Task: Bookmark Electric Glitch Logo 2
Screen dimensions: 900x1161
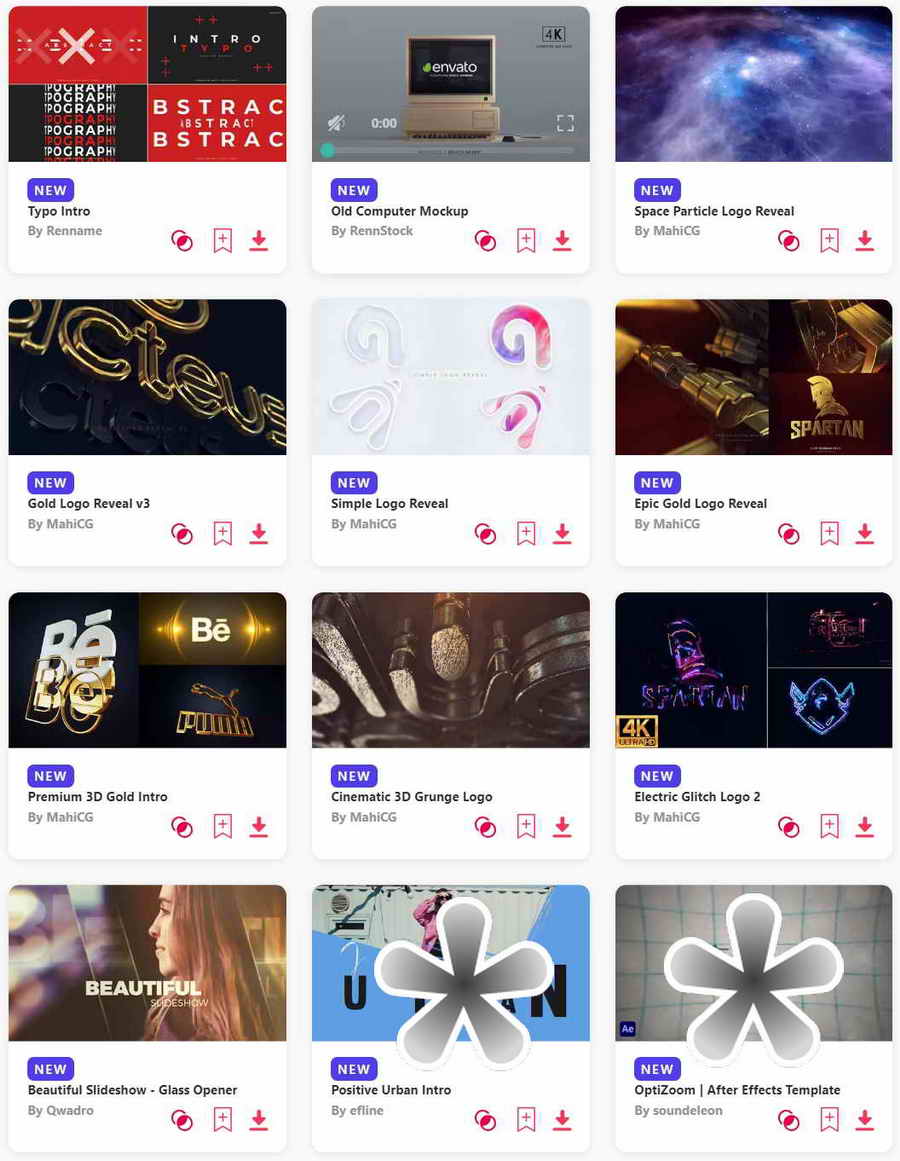Action: coord(829,826)
